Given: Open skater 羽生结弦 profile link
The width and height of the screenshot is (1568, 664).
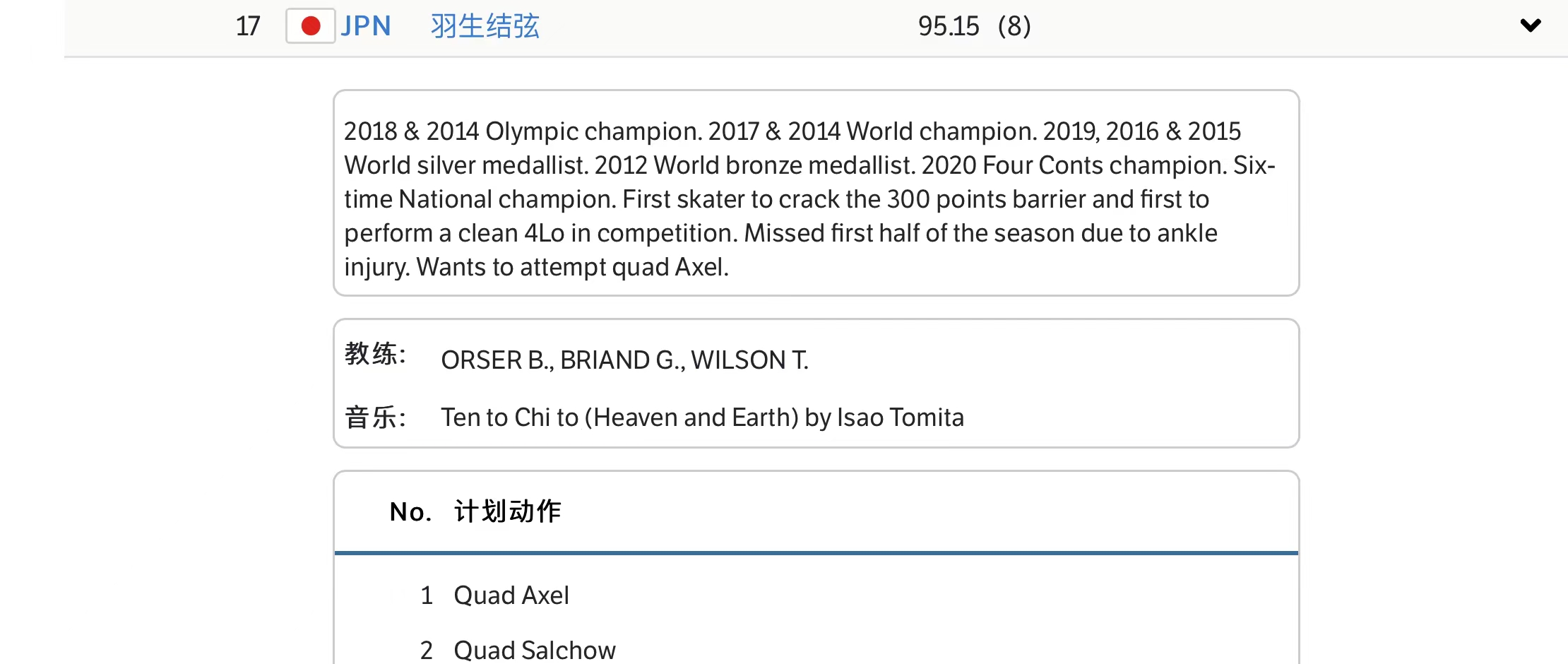Looking at the screenshot, I should click(x=485, y=27).
